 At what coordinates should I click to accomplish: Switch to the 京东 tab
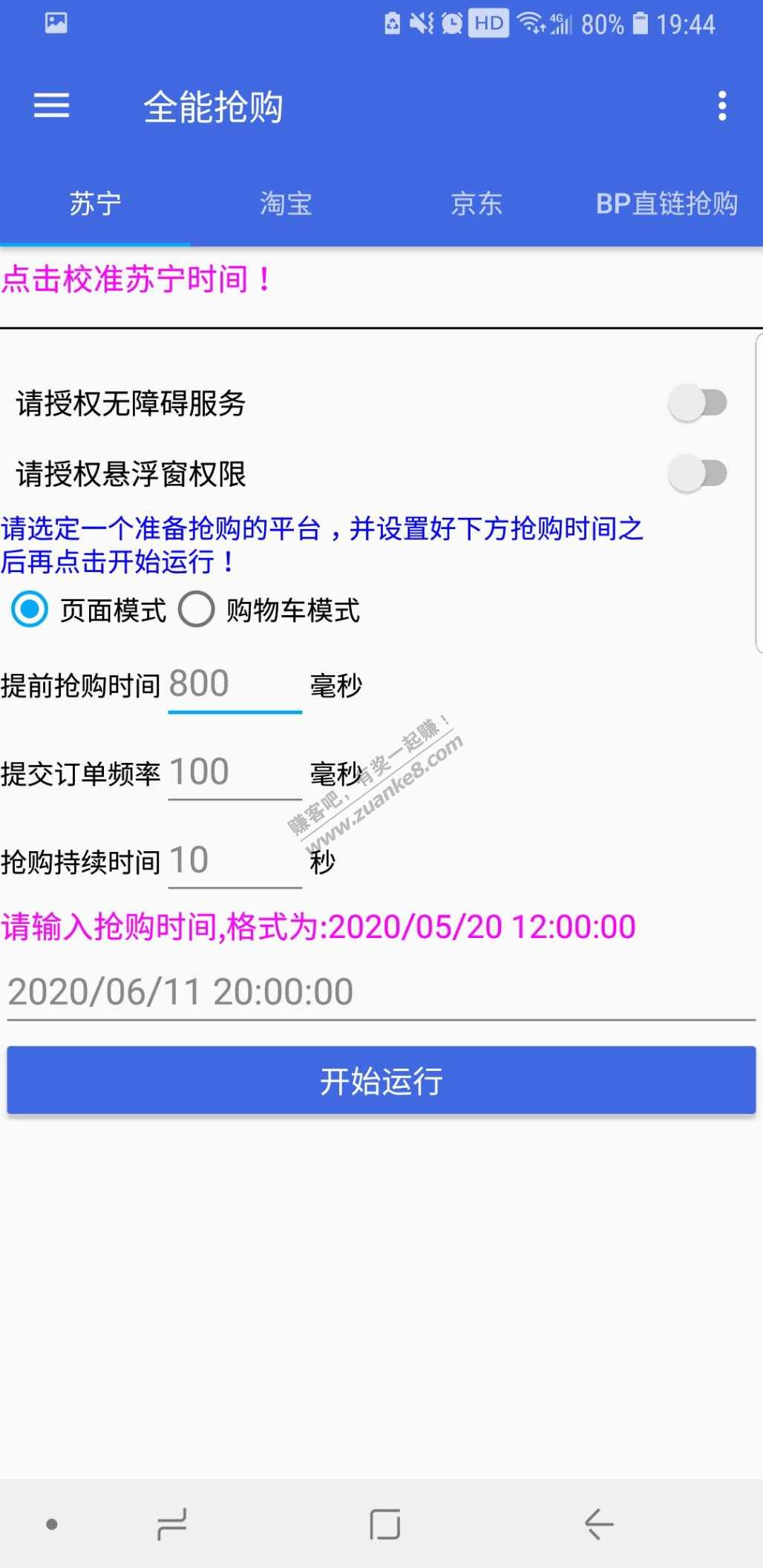point(477,203)
